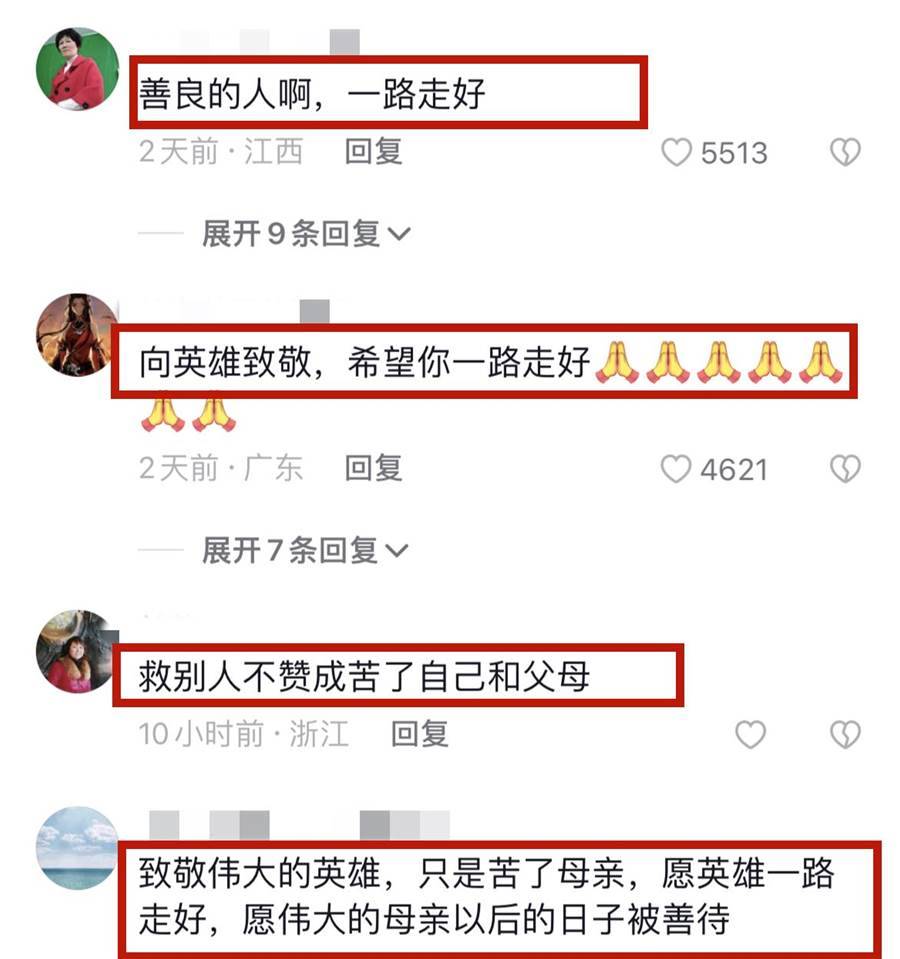Reply to the 广东 comment
The width and height of the screenshot is (900, 959).
coord(373,468)
